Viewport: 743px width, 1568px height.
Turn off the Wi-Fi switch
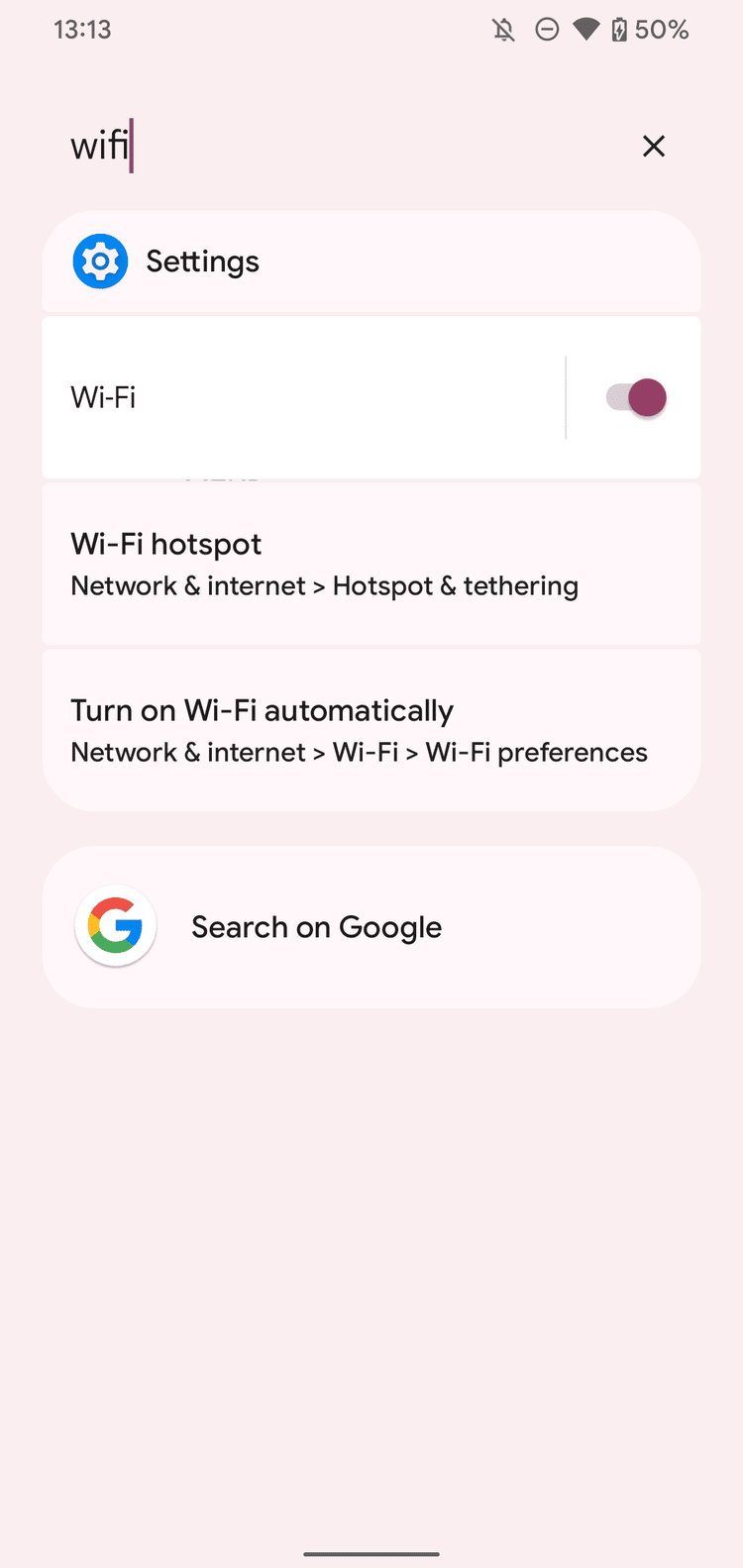pyautogui.click(x=637, y=397)
